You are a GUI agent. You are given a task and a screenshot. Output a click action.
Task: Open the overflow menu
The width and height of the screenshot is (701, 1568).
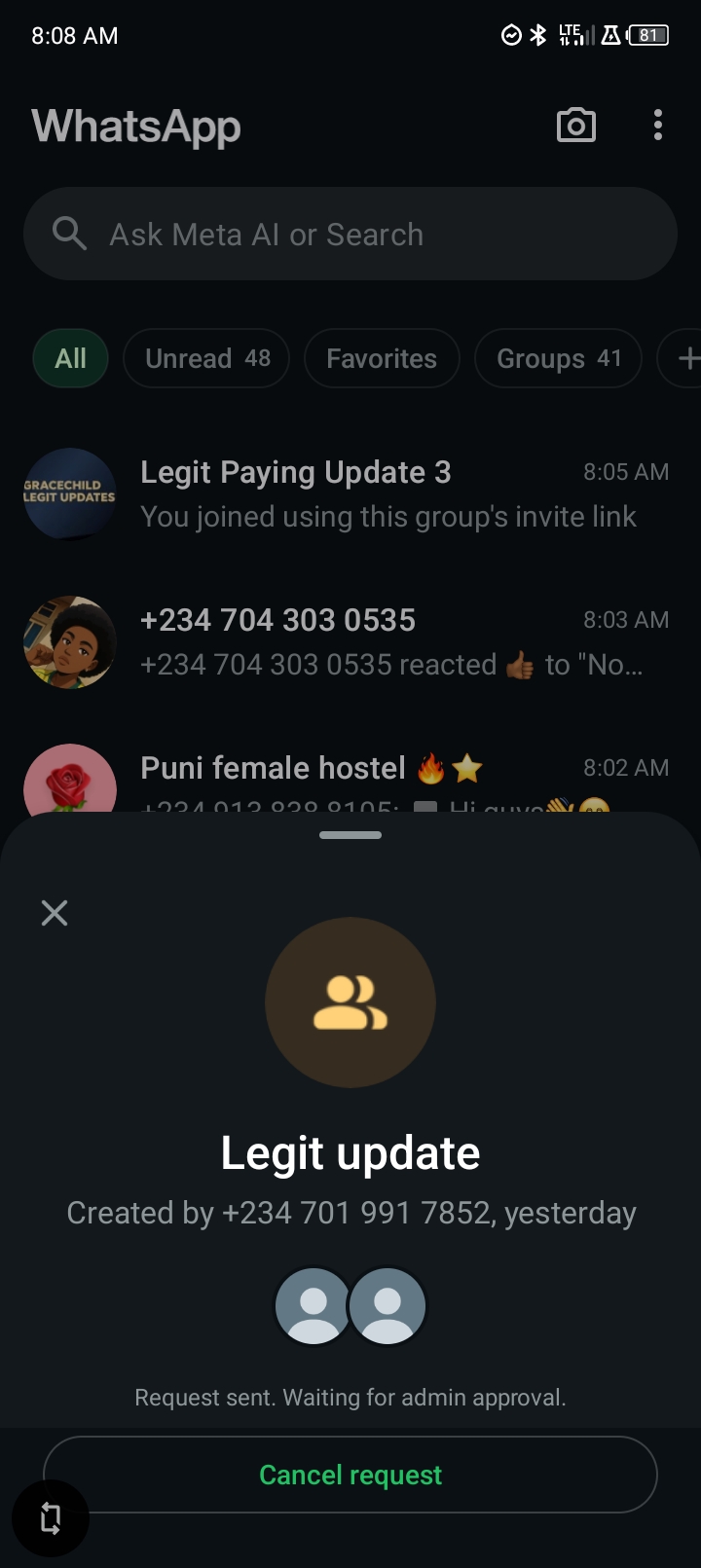658,126
